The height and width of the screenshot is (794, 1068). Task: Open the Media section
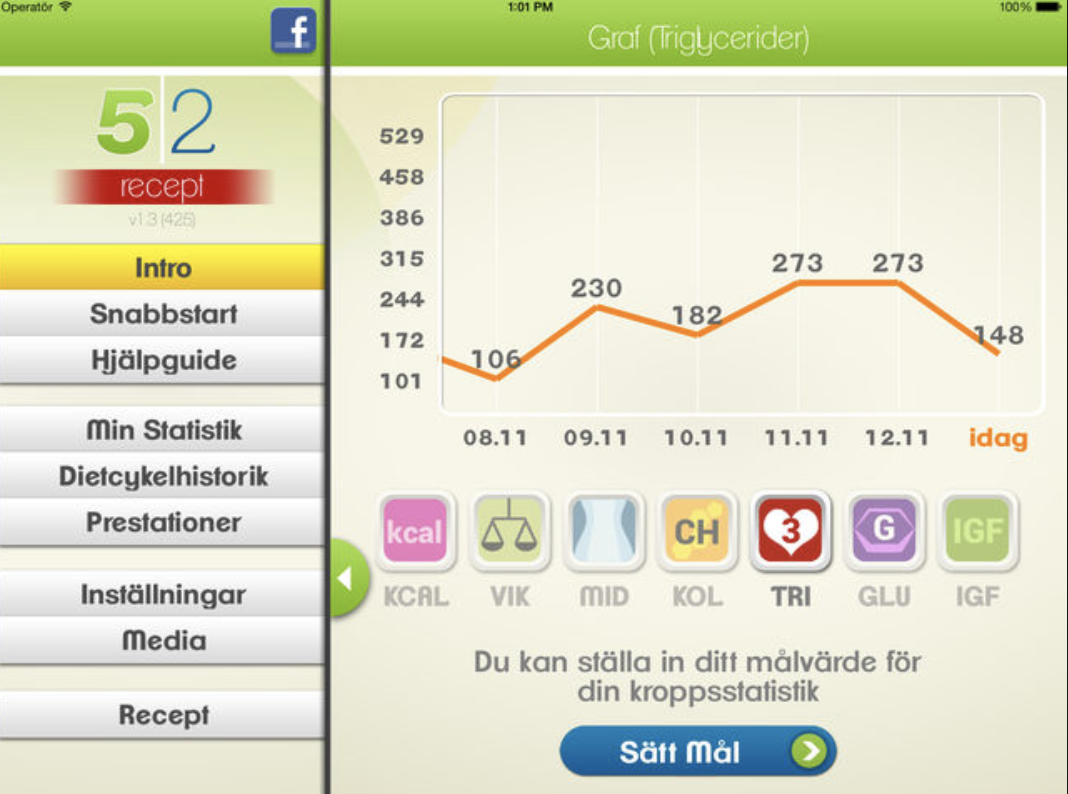[163, 640]
